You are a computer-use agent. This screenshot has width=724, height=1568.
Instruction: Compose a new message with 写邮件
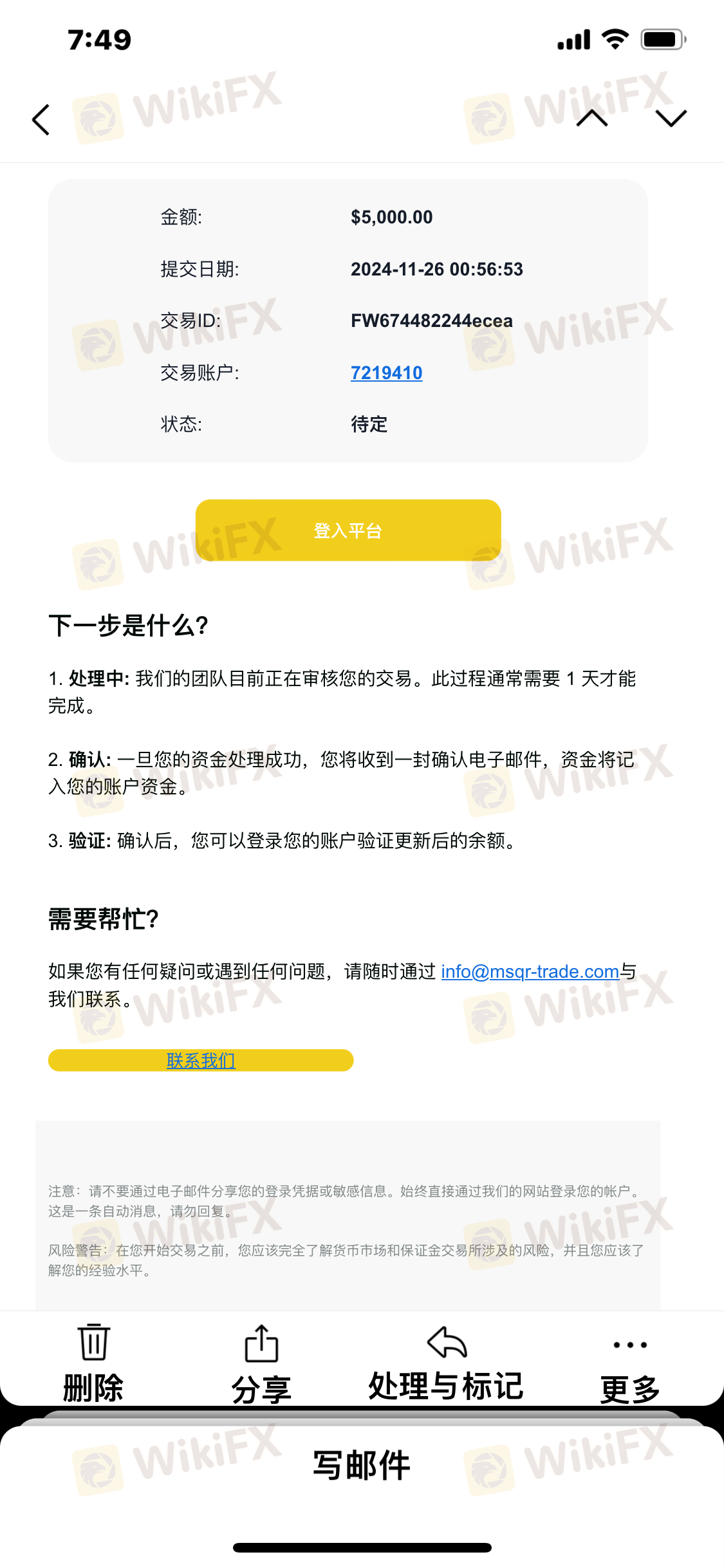point(362,1466)
